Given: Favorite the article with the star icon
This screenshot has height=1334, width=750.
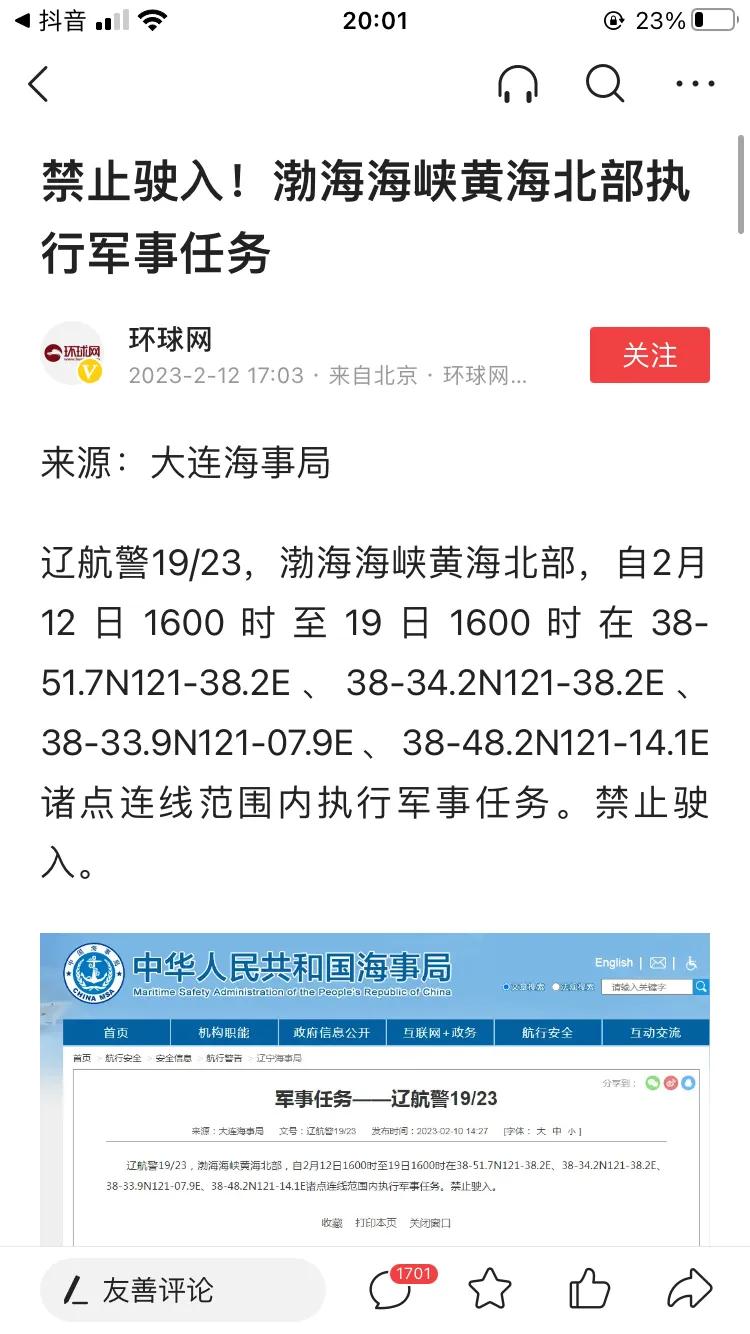Looking at the screenshot, I should pos(490,1291).
